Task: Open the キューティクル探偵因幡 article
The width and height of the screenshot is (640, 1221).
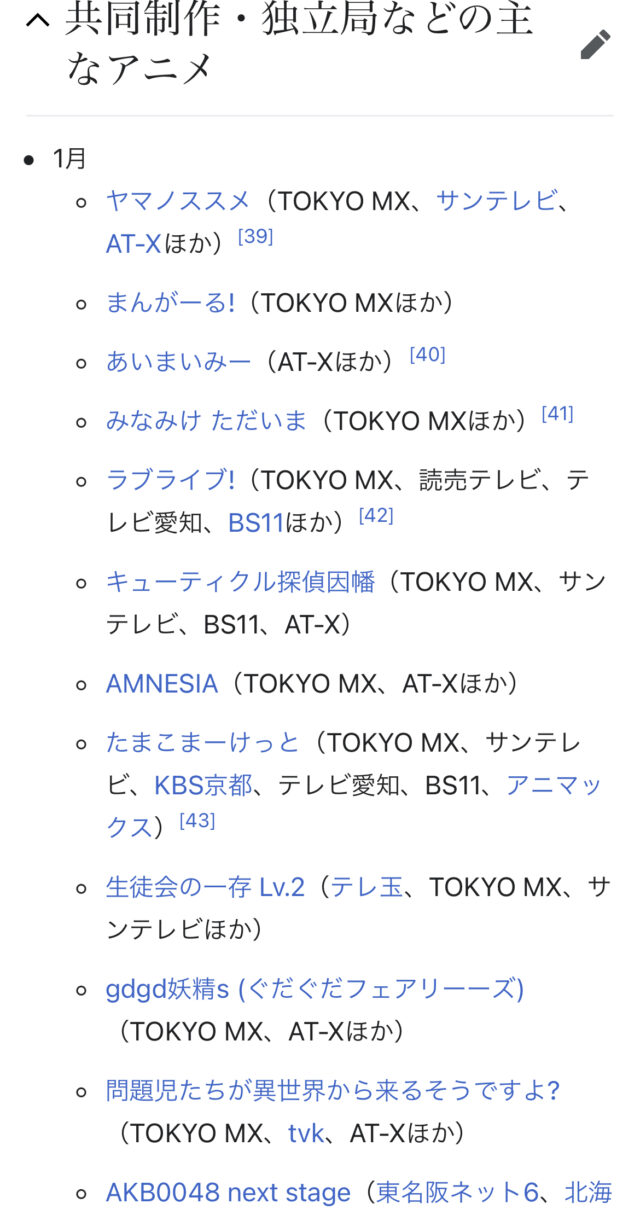Action: 240,582
